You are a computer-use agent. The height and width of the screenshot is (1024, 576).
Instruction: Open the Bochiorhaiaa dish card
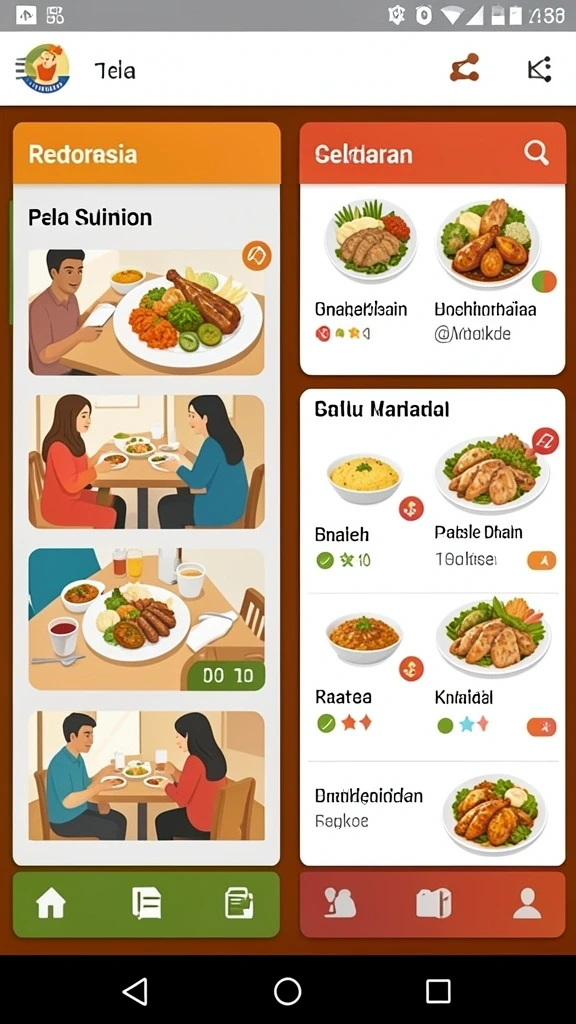point(494,269)
